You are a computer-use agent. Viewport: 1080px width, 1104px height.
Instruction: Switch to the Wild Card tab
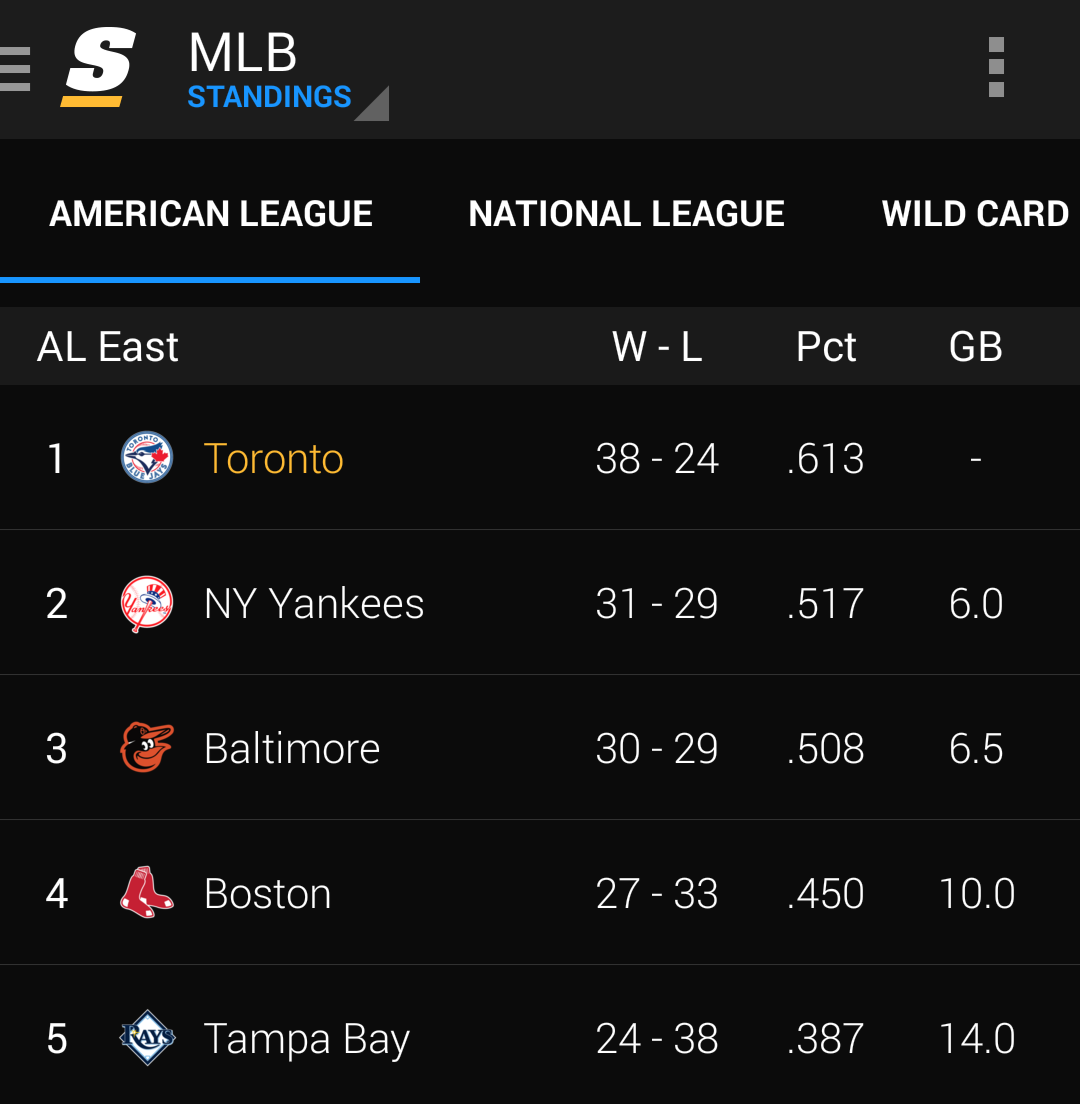(975, 214)
